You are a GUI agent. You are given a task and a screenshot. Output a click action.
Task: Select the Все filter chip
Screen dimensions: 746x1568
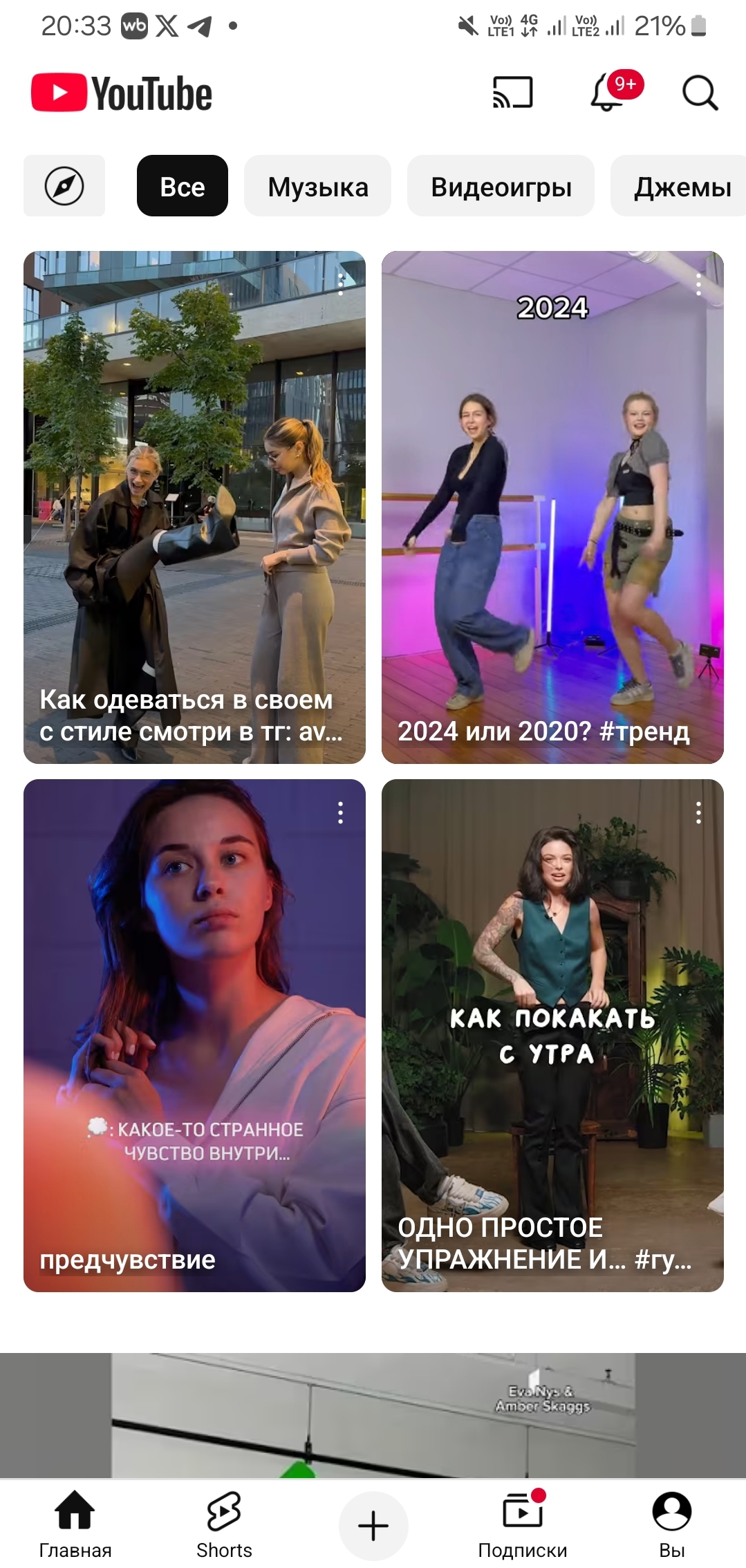[x=183, y=187]
